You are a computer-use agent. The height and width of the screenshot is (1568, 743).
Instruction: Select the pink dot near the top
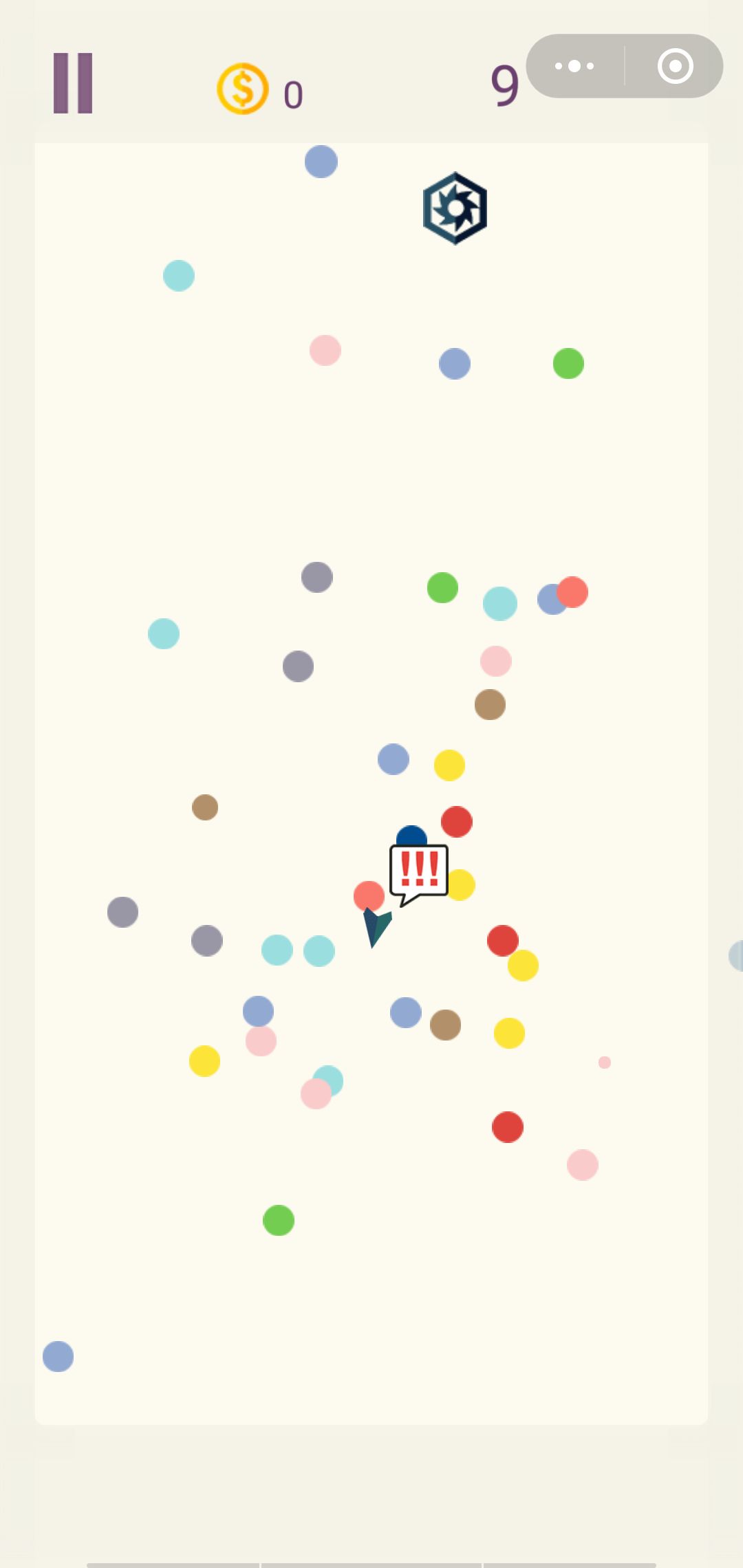324,351
